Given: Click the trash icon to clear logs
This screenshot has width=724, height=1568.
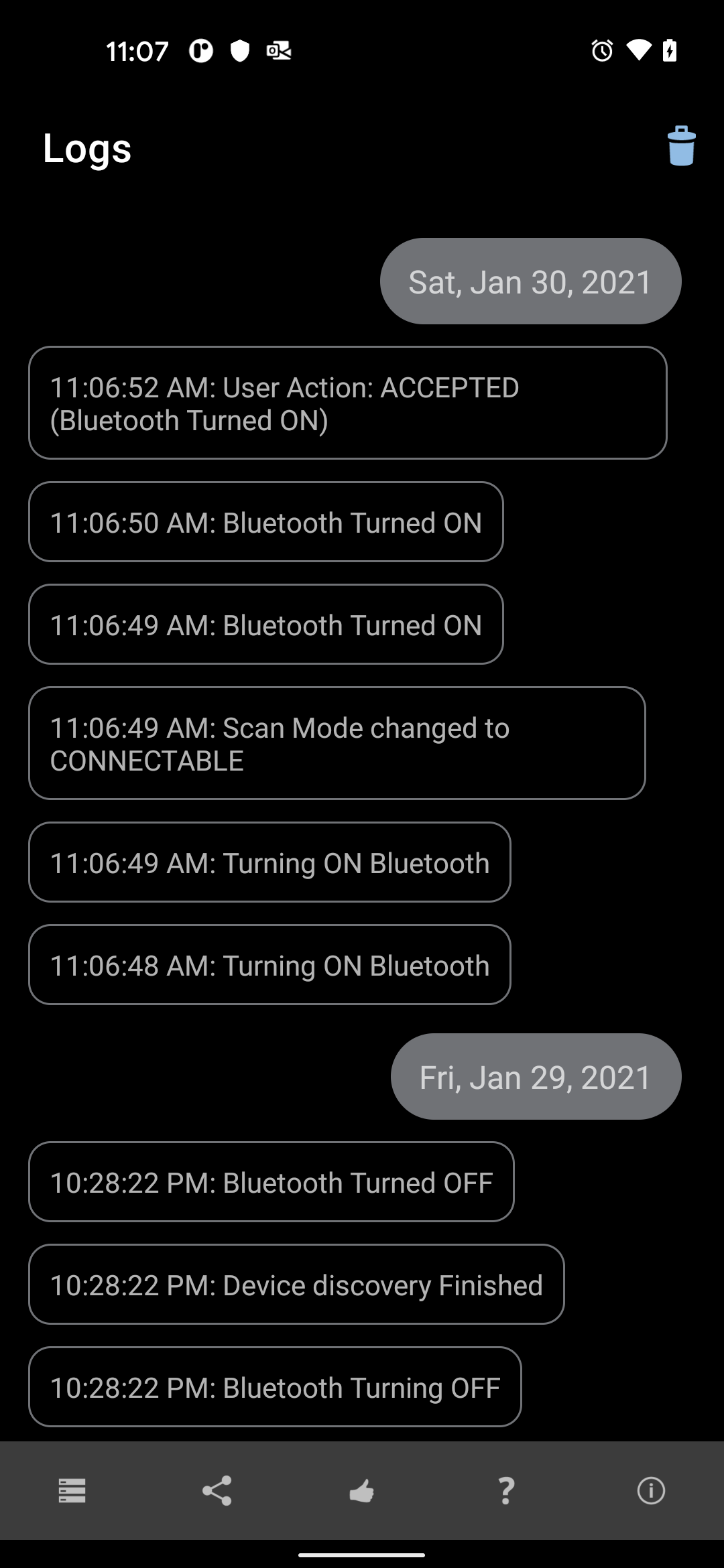Looking at the screenshot, I should tap(680, 147).
